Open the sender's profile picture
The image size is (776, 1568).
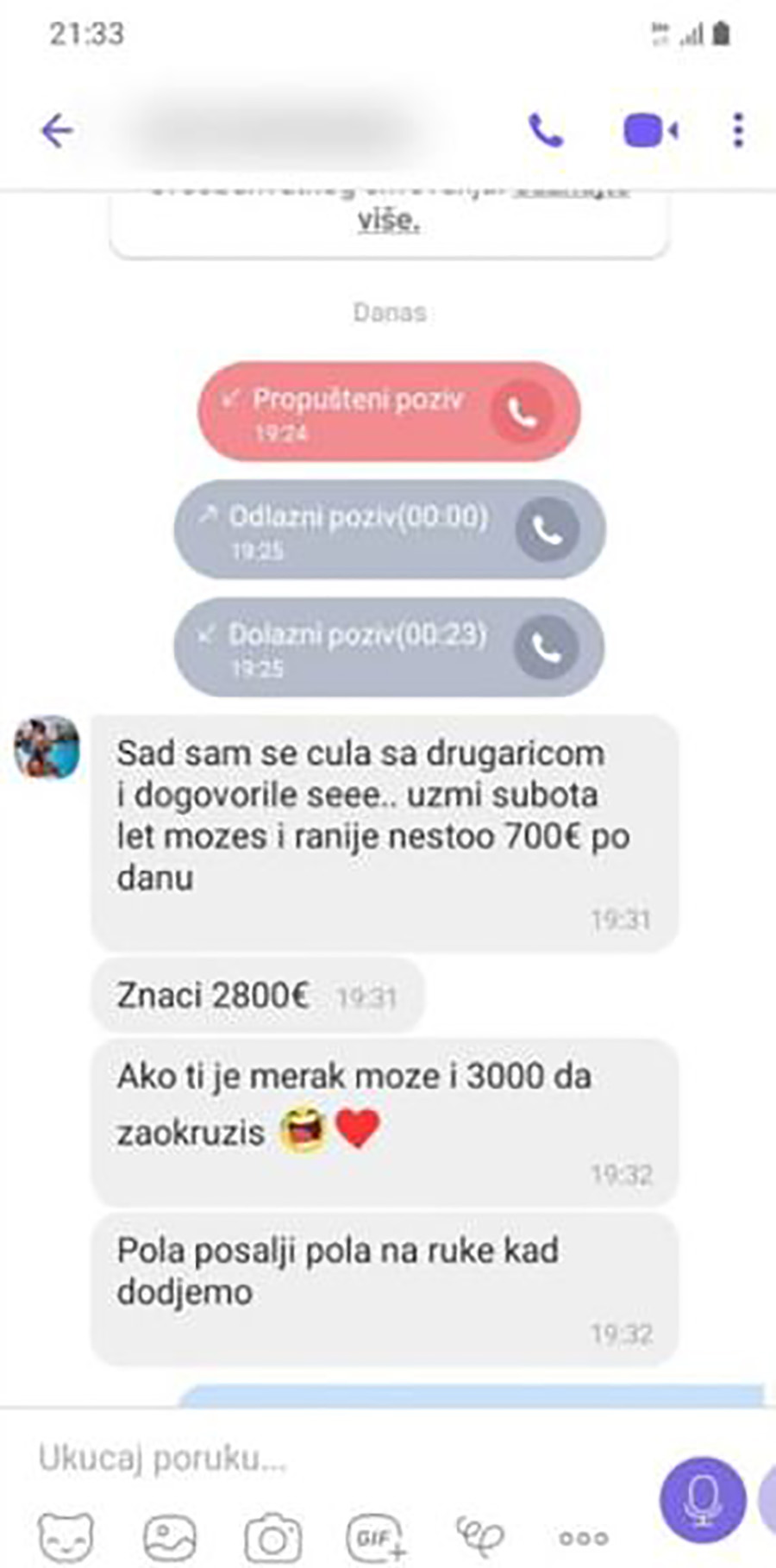[47, 747]
